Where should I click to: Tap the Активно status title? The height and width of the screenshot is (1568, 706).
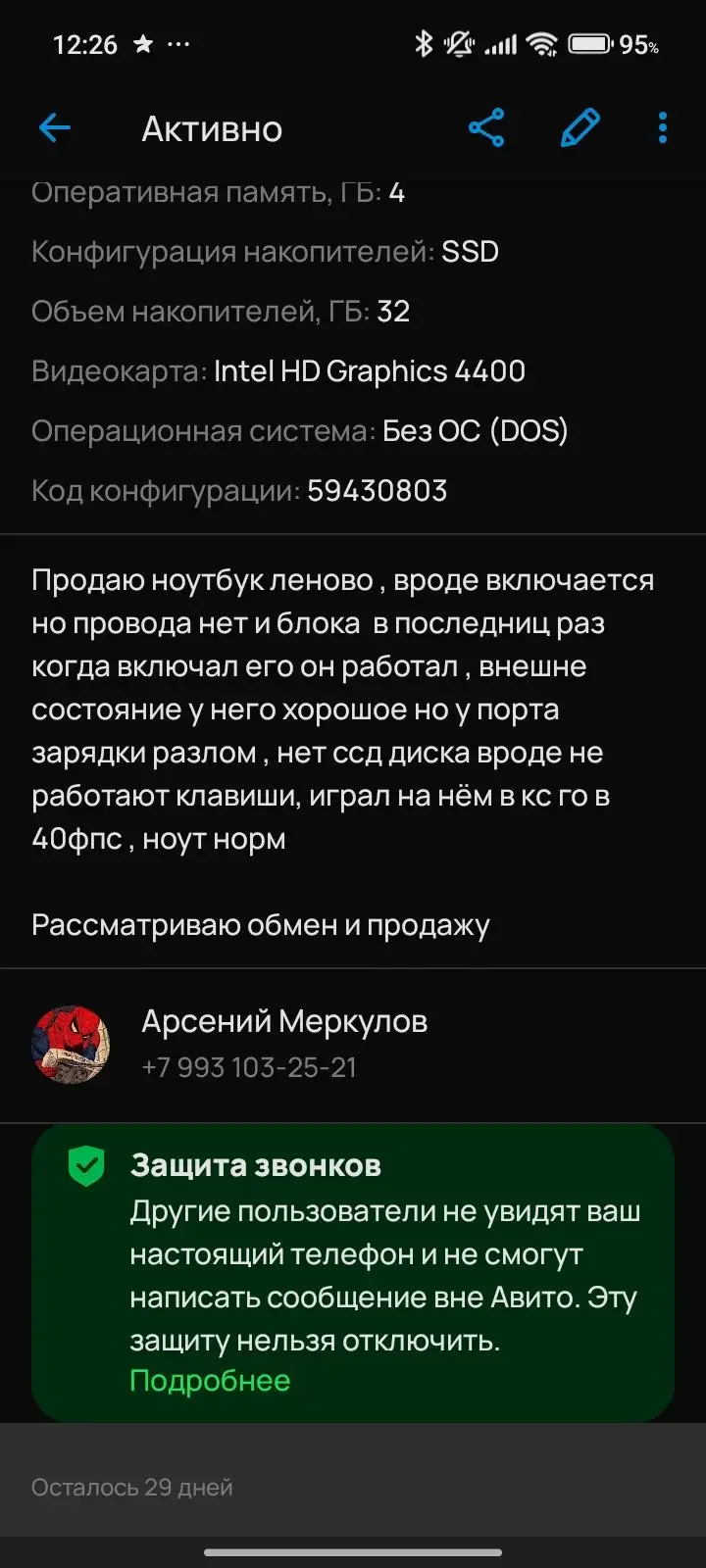pos(211,128)
